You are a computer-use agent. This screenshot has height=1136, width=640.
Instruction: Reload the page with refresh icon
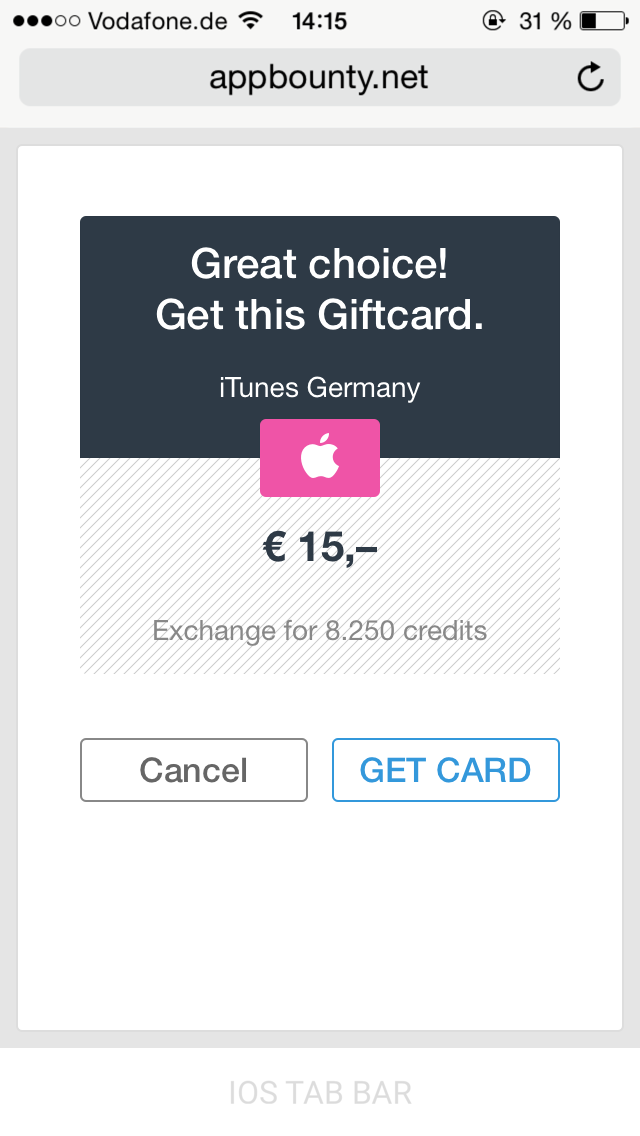(x=590, y=78)
